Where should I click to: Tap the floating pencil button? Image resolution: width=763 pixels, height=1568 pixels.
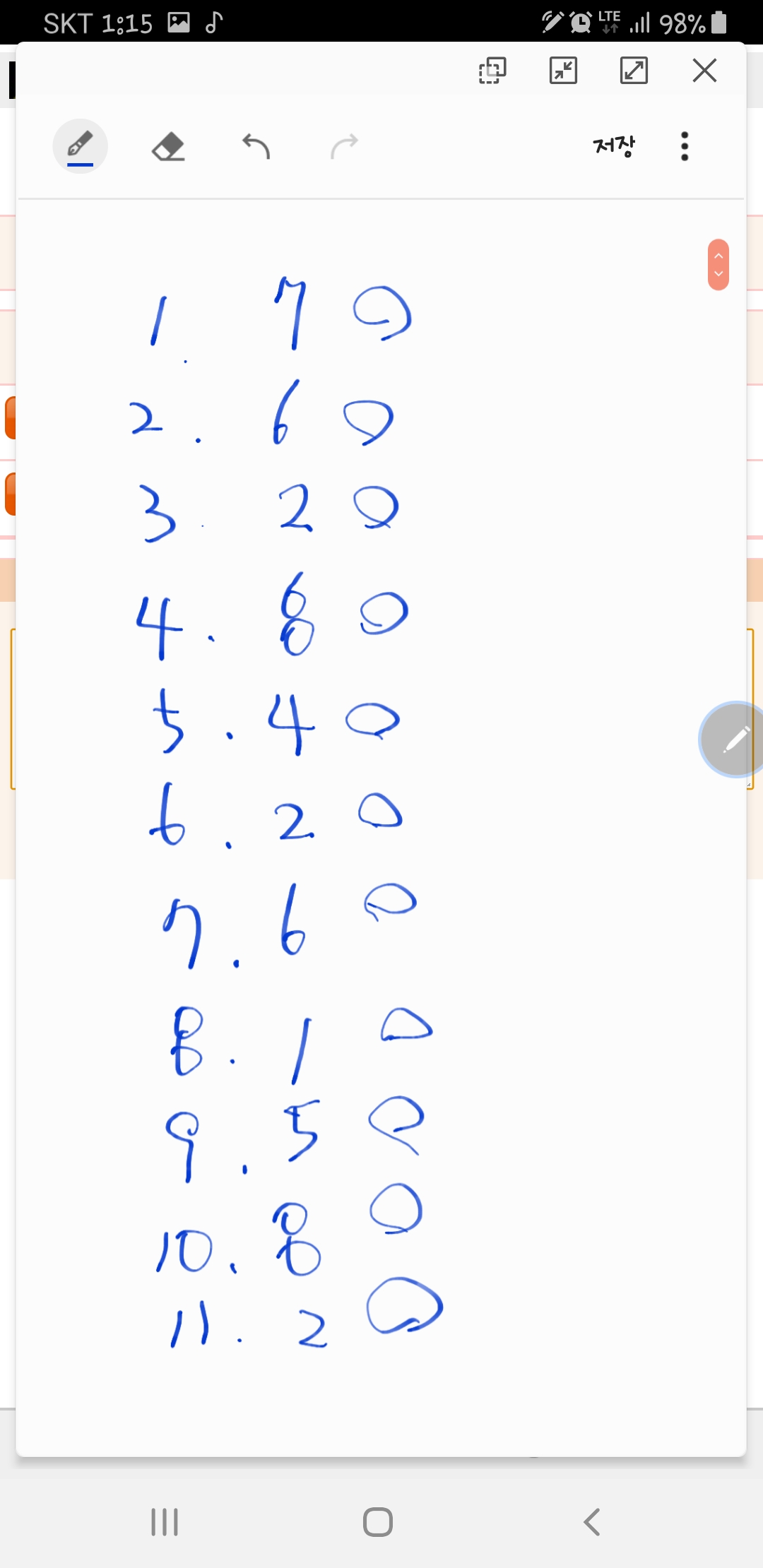[x=733, y=740]
